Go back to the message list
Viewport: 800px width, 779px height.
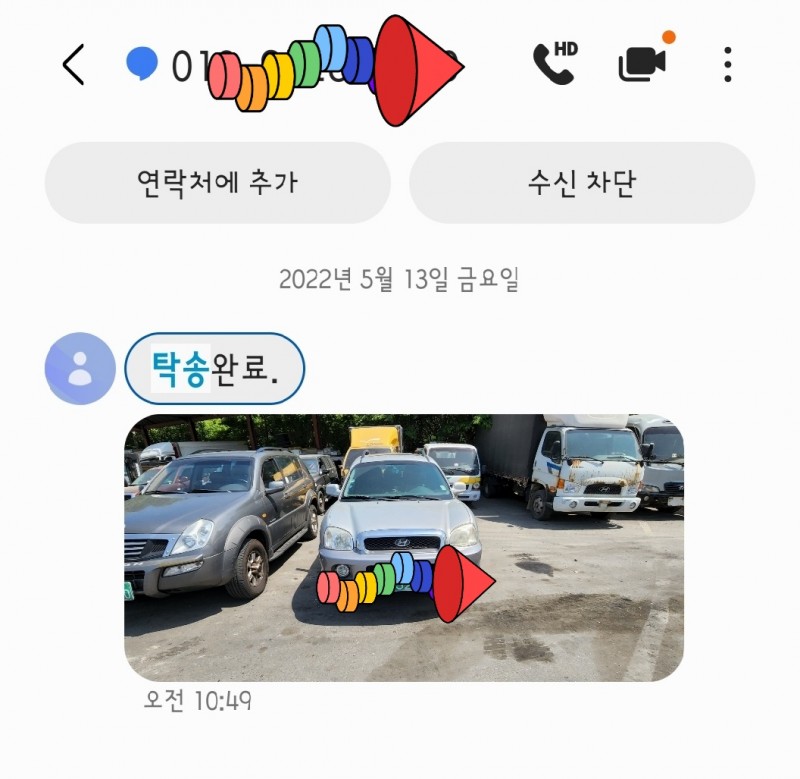pyautogui.click(x=73, y=65)
